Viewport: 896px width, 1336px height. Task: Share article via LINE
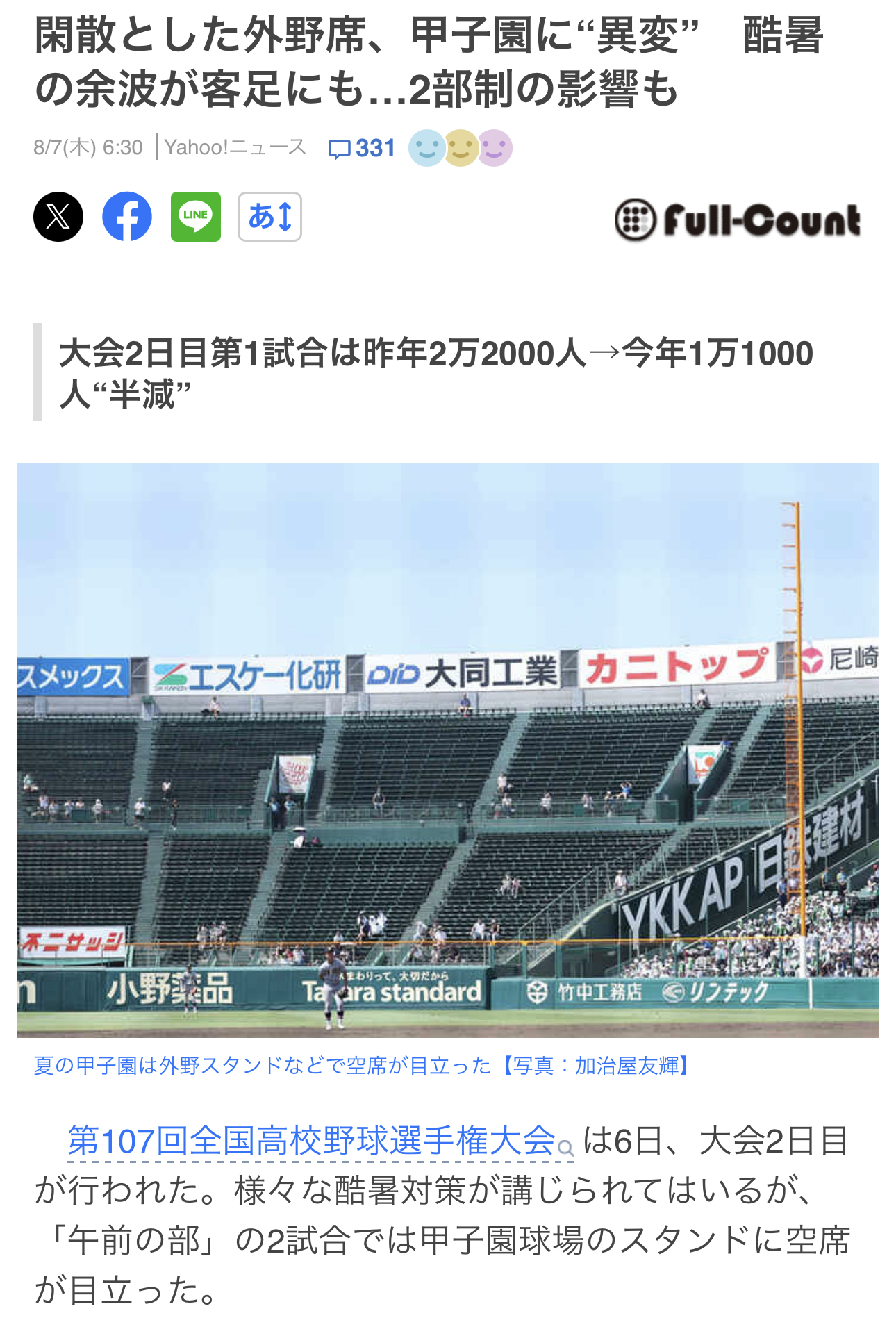point(196,217)
